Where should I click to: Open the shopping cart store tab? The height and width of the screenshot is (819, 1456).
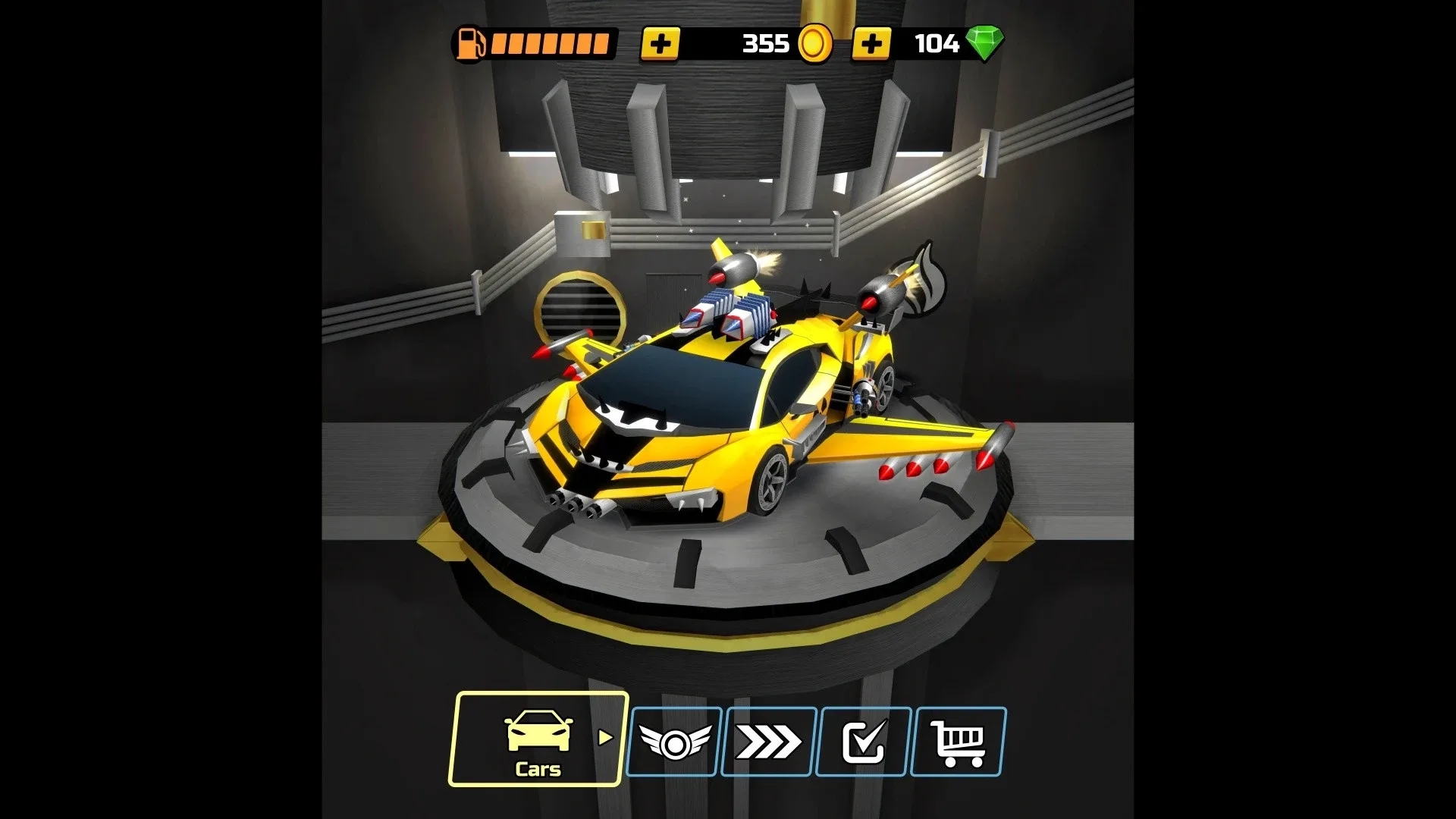959,742
